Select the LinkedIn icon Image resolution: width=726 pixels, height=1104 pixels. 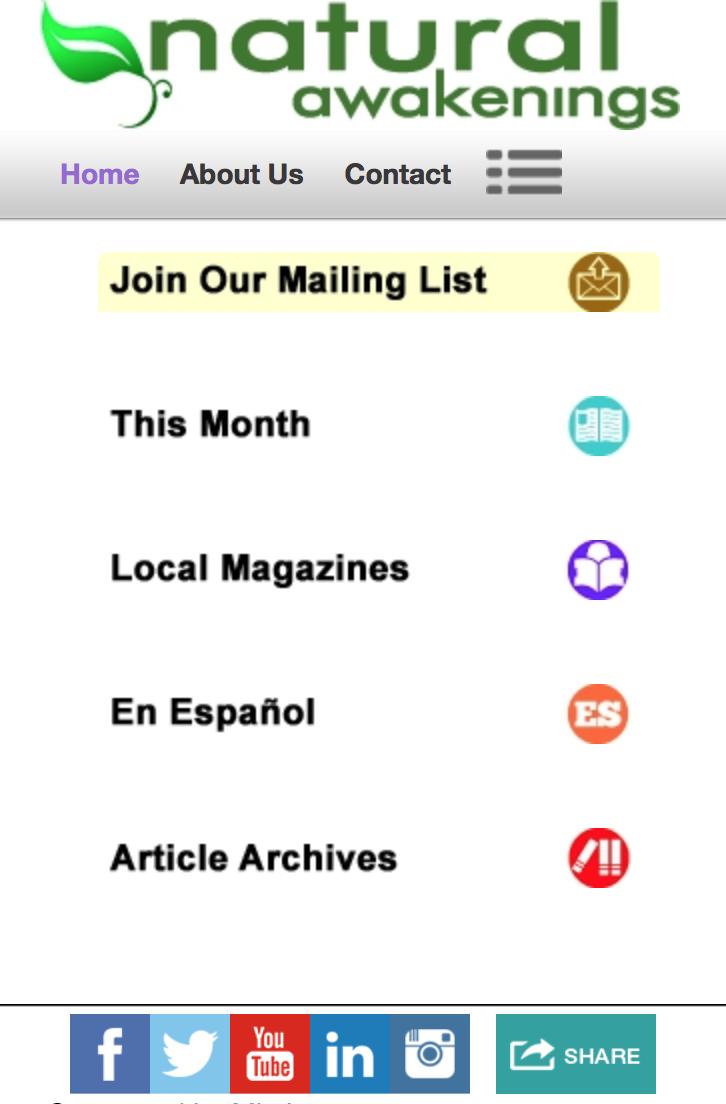pos(350,1051)
